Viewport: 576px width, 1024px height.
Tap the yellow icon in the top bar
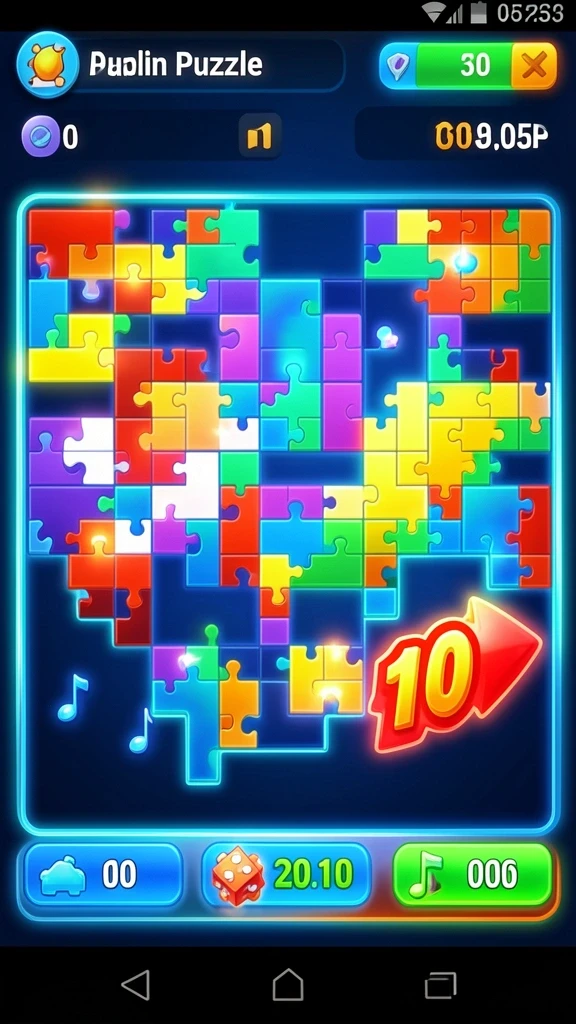pos(260,136)
